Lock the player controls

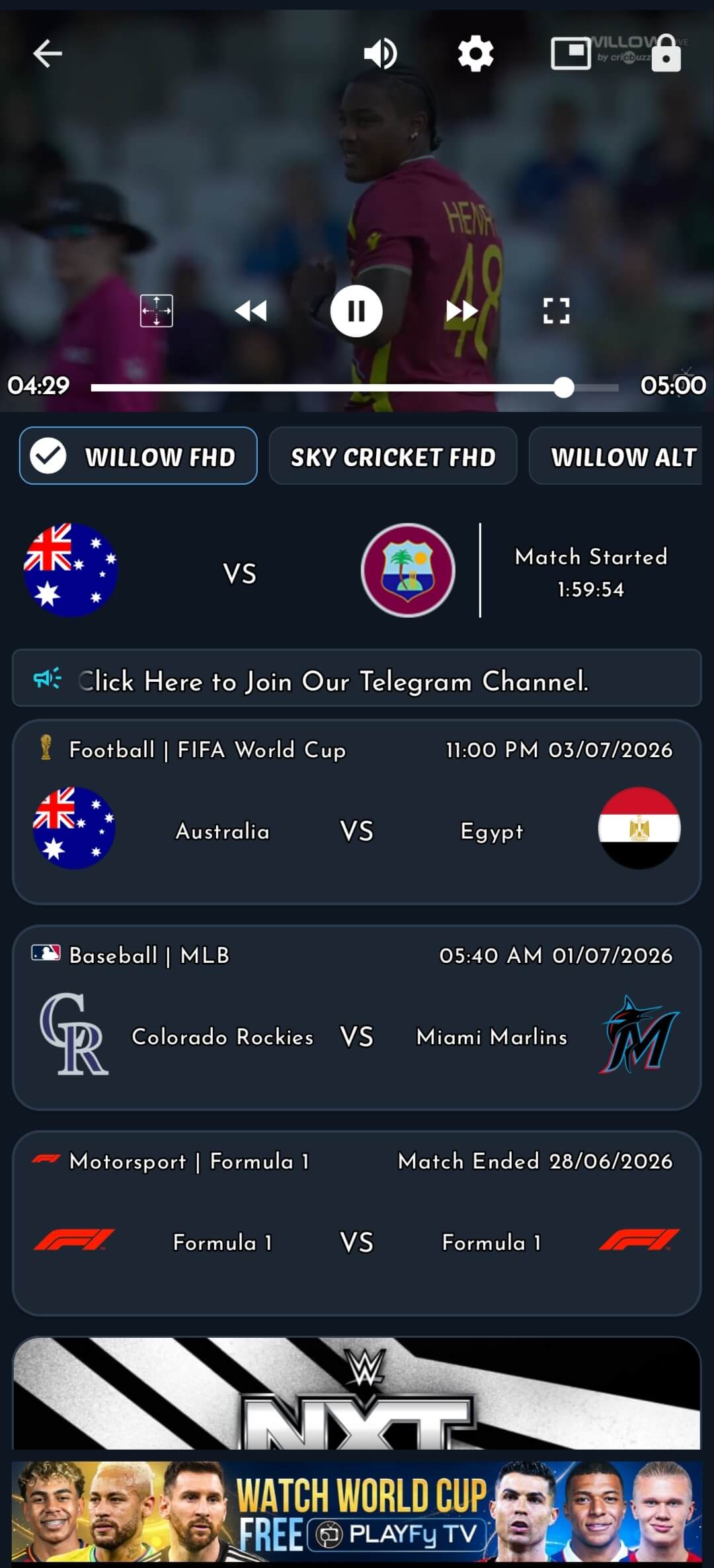[666, 53]
